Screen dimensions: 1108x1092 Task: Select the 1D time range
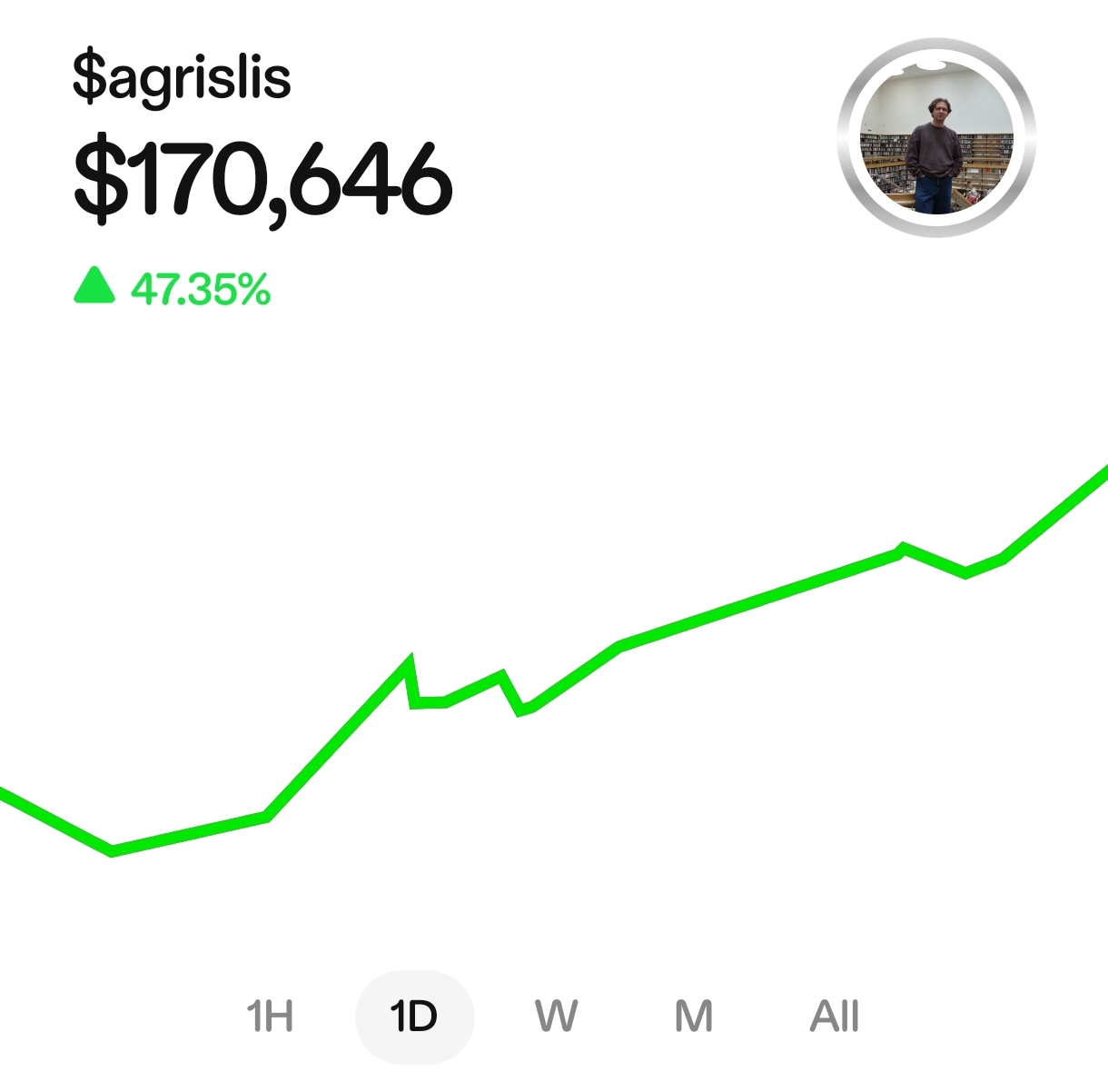[x=414, y=1017]
